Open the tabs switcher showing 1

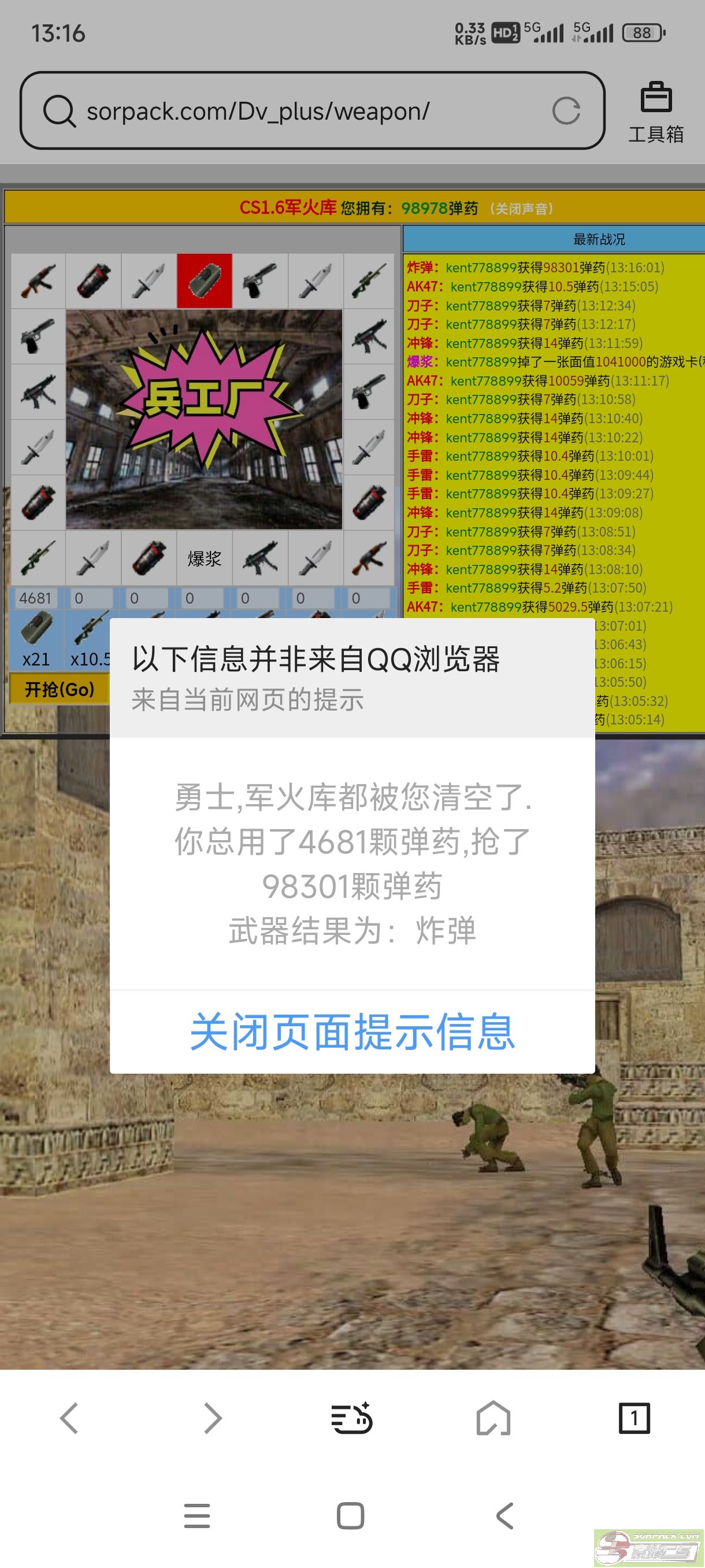click(x=634, y=1418)
